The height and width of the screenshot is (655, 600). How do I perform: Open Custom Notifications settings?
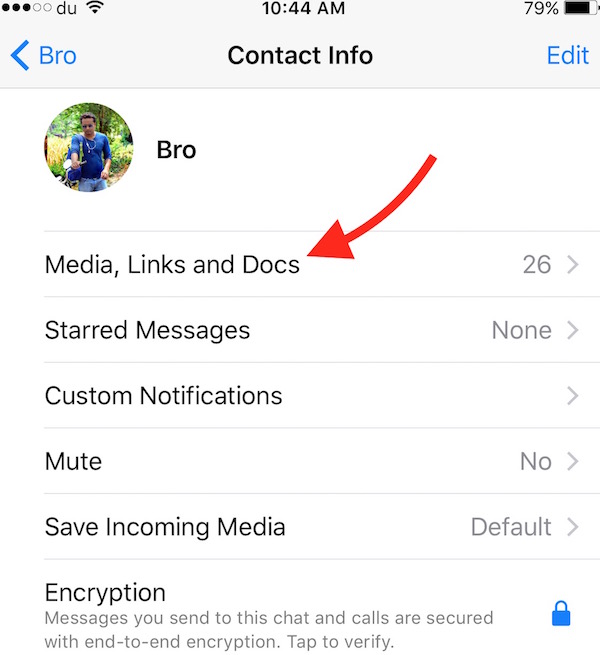[300, 395]
